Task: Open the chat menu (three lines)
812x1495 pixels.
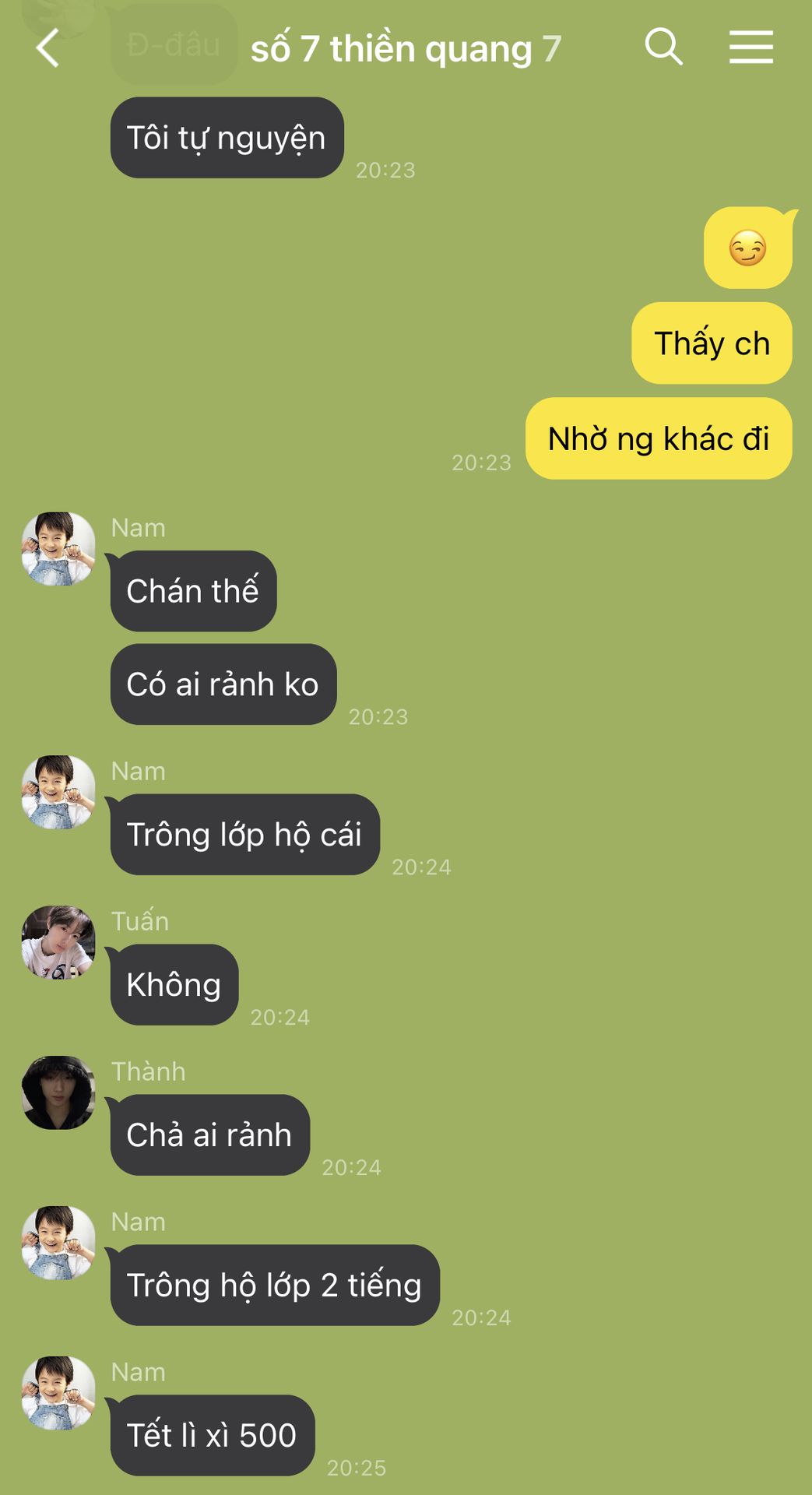Action: click(750, 47)
